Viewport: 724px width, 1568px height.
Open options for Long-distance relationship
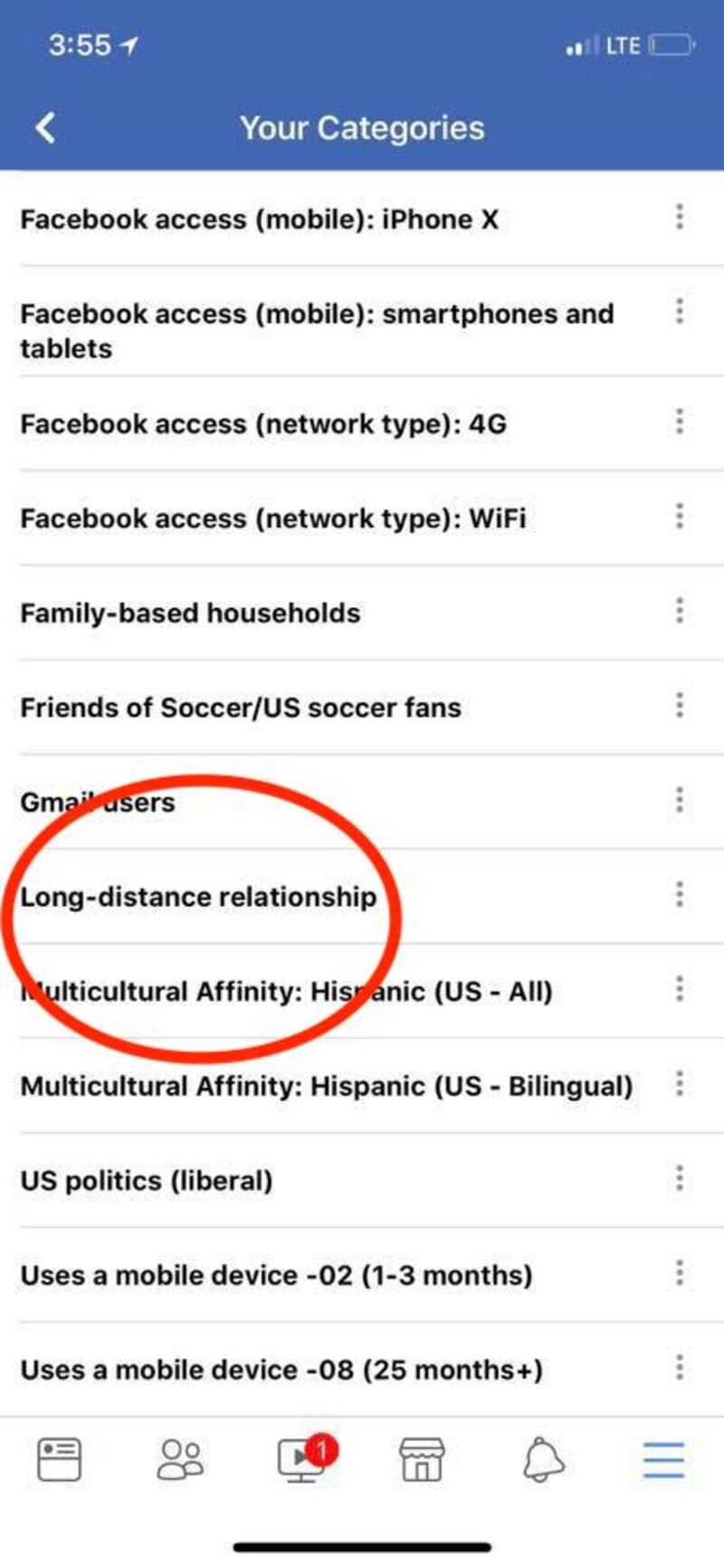[x=680, y=894]
